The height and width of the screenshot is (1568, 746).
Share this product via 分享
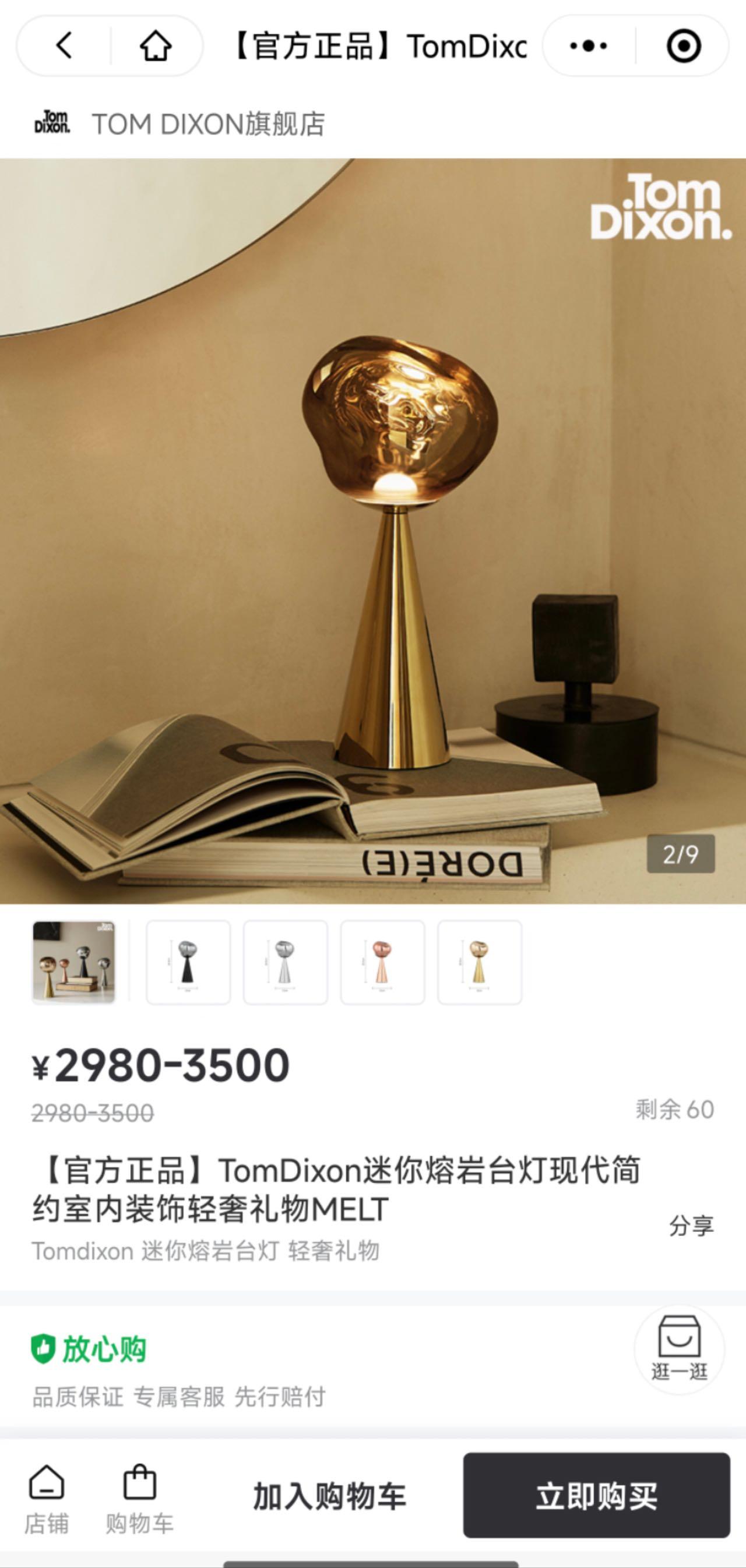(691, 1226)
